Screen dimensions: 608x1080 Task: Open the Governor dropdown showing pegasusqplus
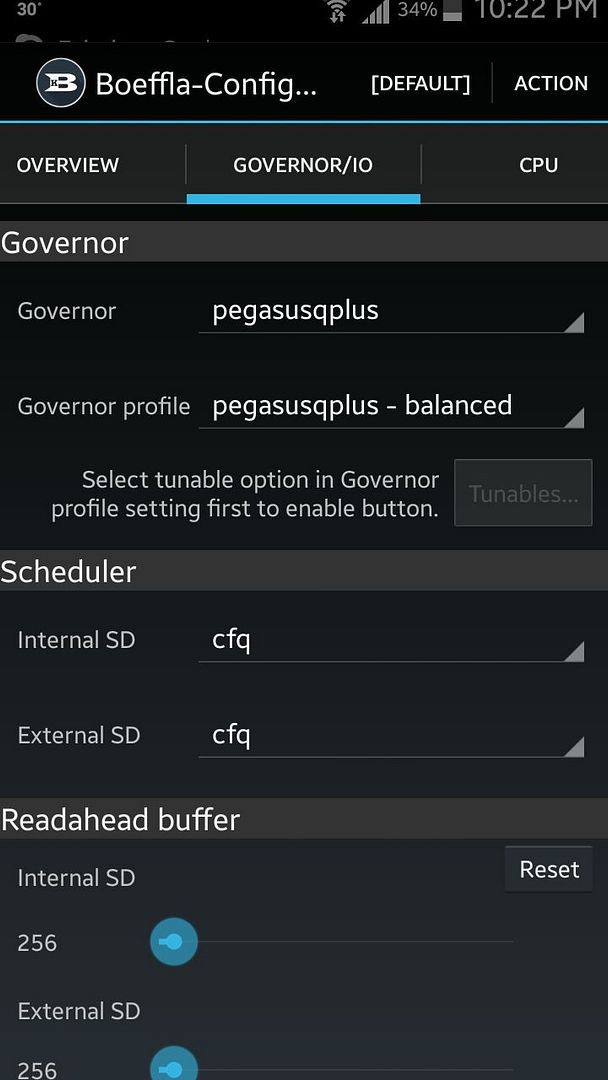(391, 312)
